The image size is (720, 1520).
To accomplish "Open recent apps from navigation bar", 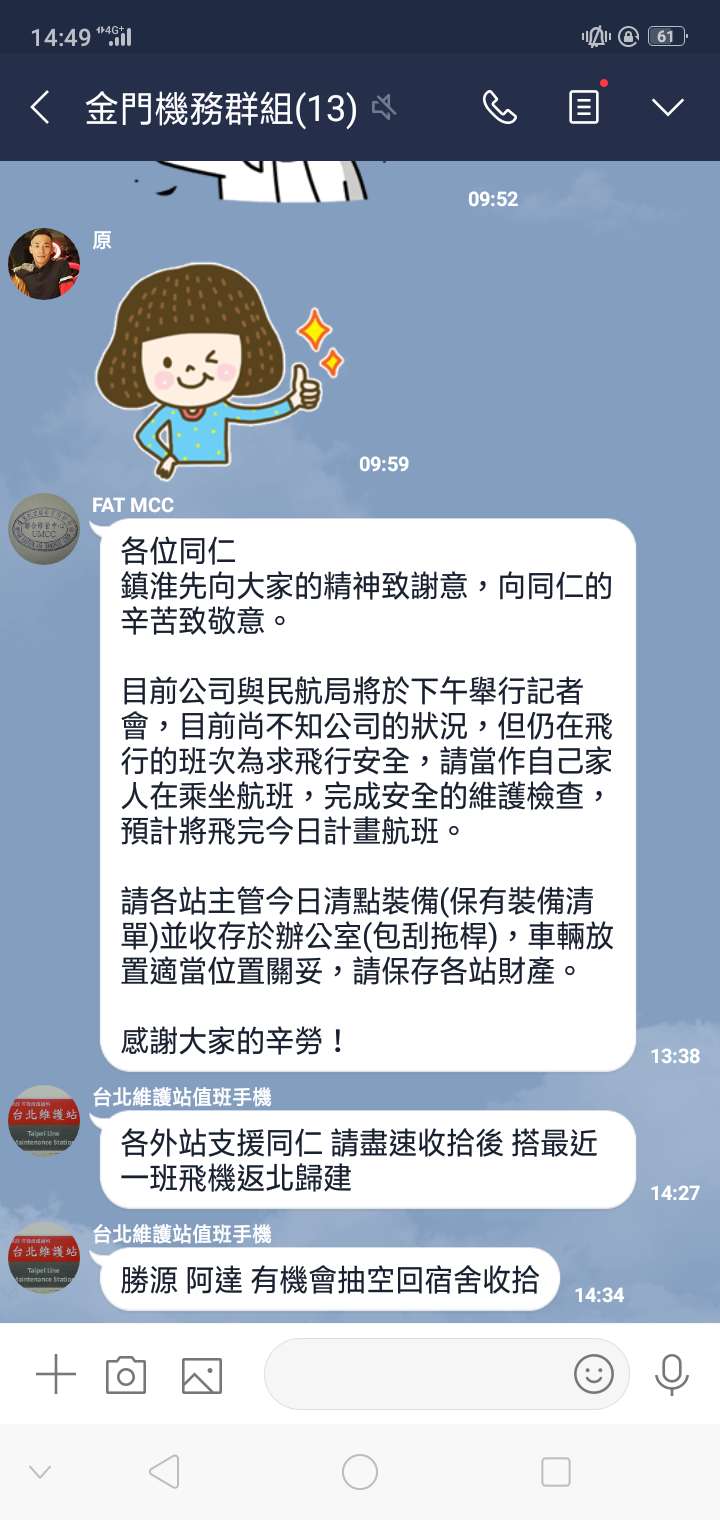I will pos(555,1472).
